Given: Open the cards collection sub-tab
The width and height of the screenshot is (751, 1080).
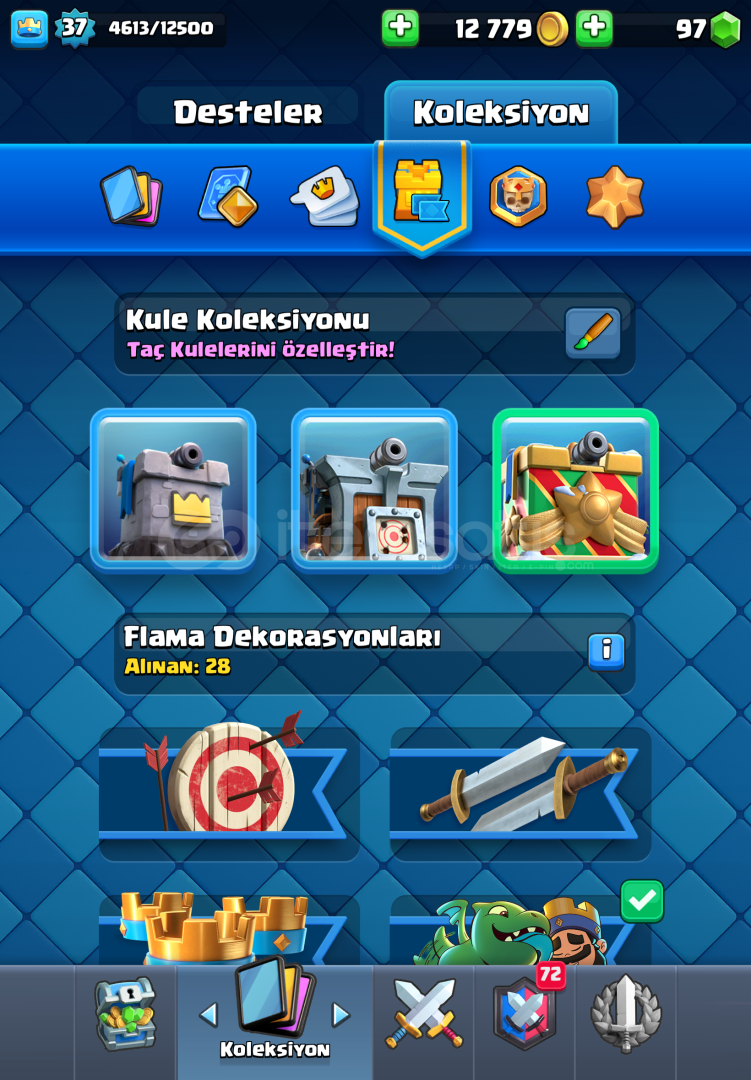Looking at the screenshot, I should [131, 196].
